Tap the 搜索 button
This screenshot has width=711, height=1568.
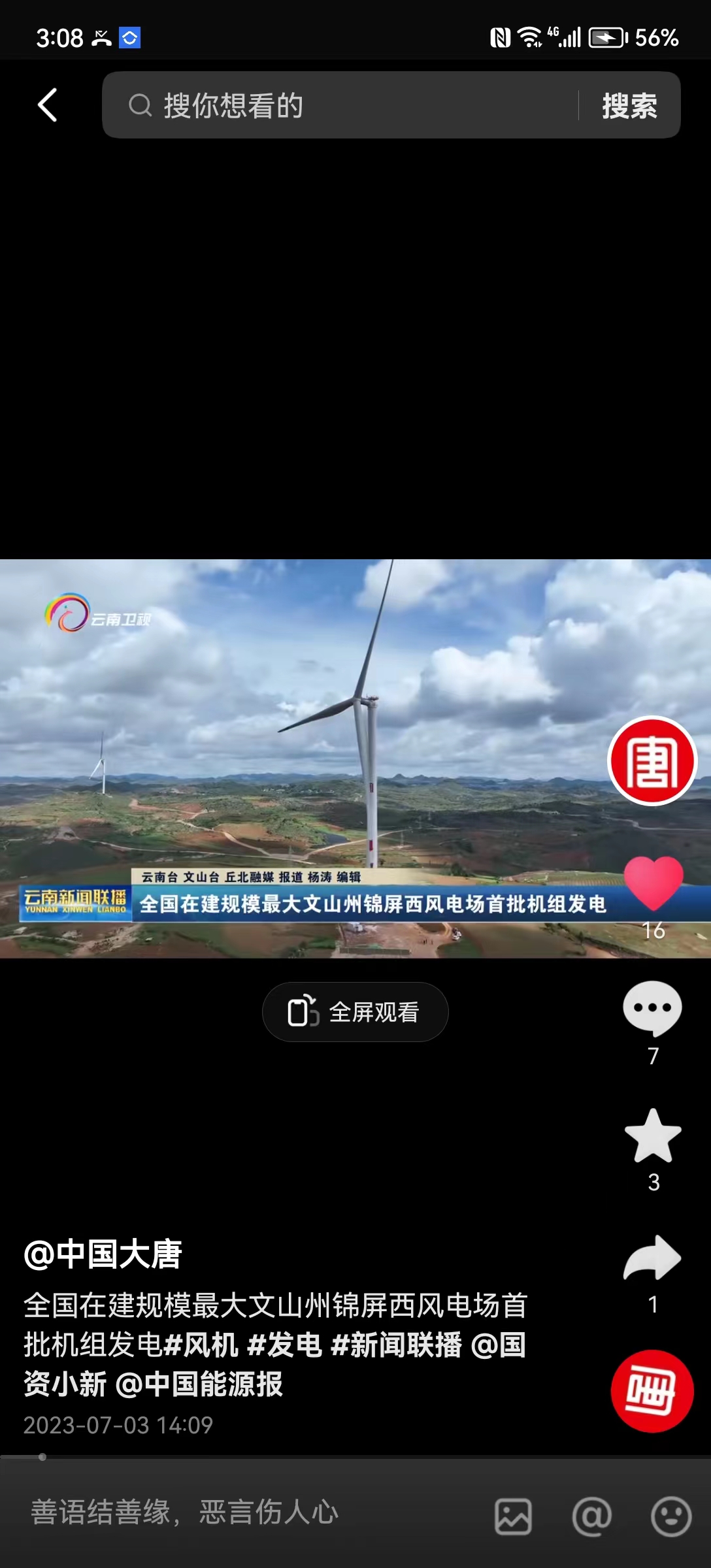629,105
